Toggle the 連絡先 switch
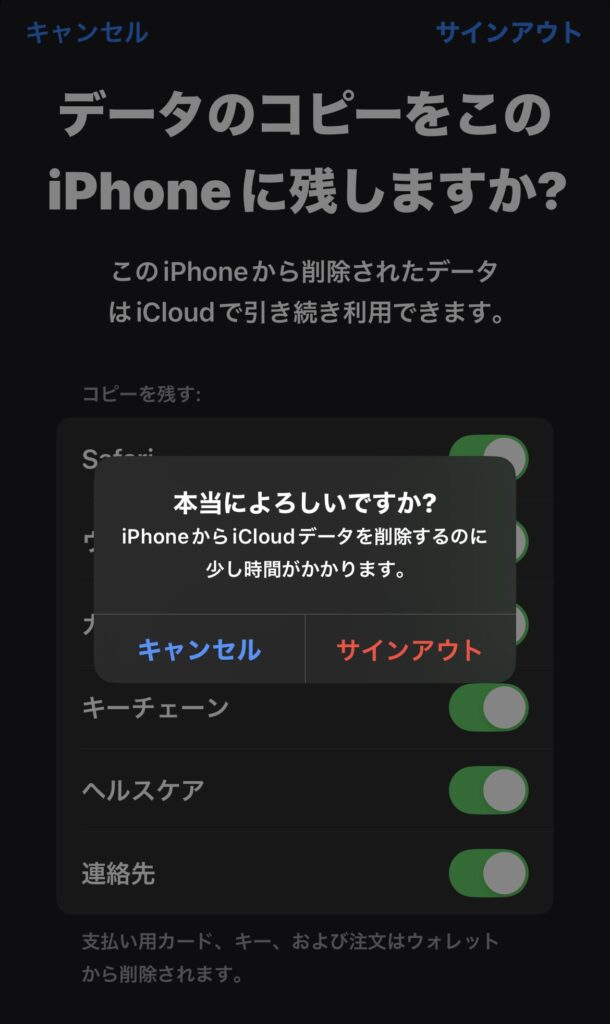 (x=489, y=873)
